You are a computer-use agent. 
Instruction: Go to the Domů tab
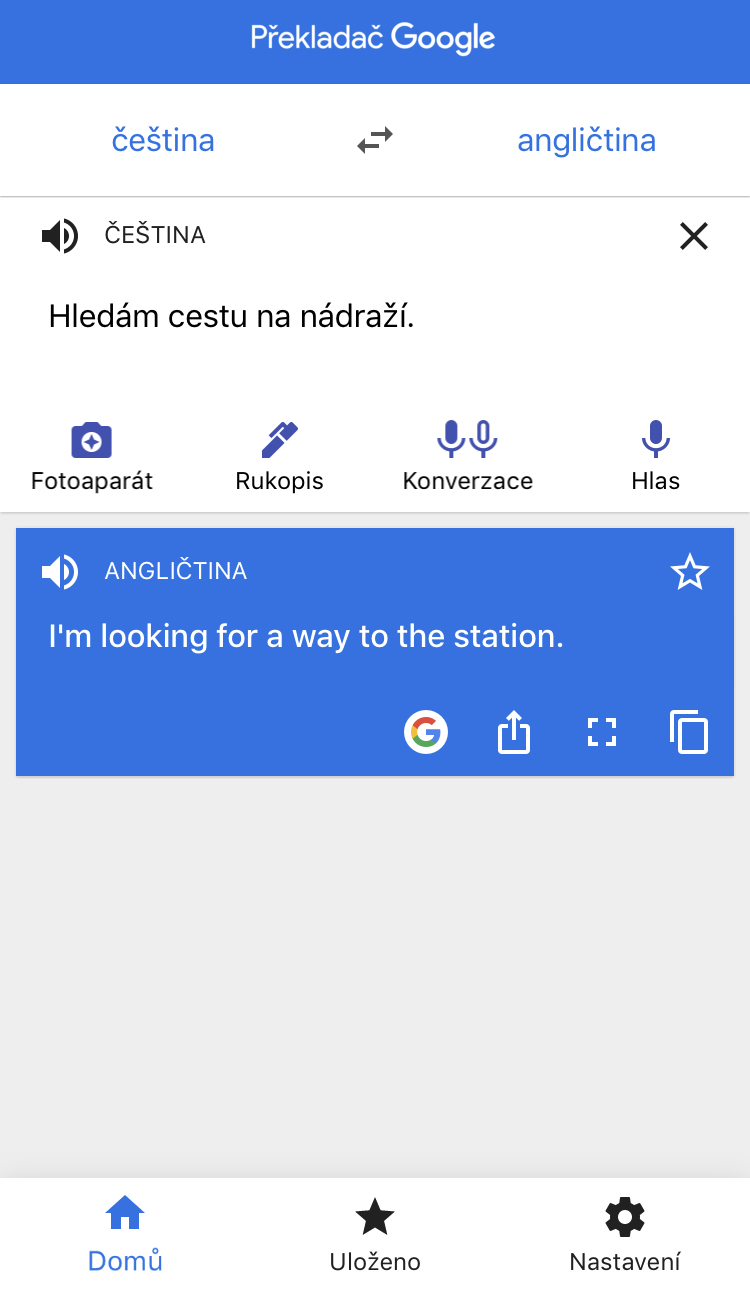click(x=125, y=1235)
